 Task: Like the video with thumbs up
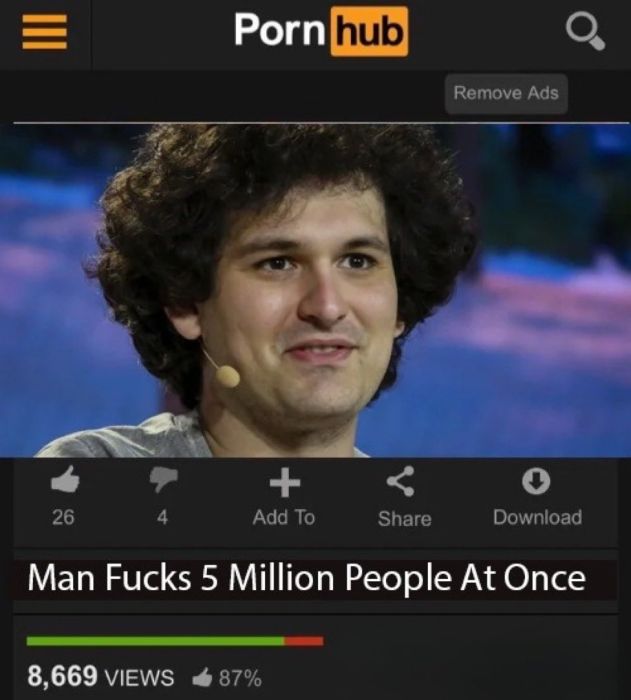(x=64, y=484)
